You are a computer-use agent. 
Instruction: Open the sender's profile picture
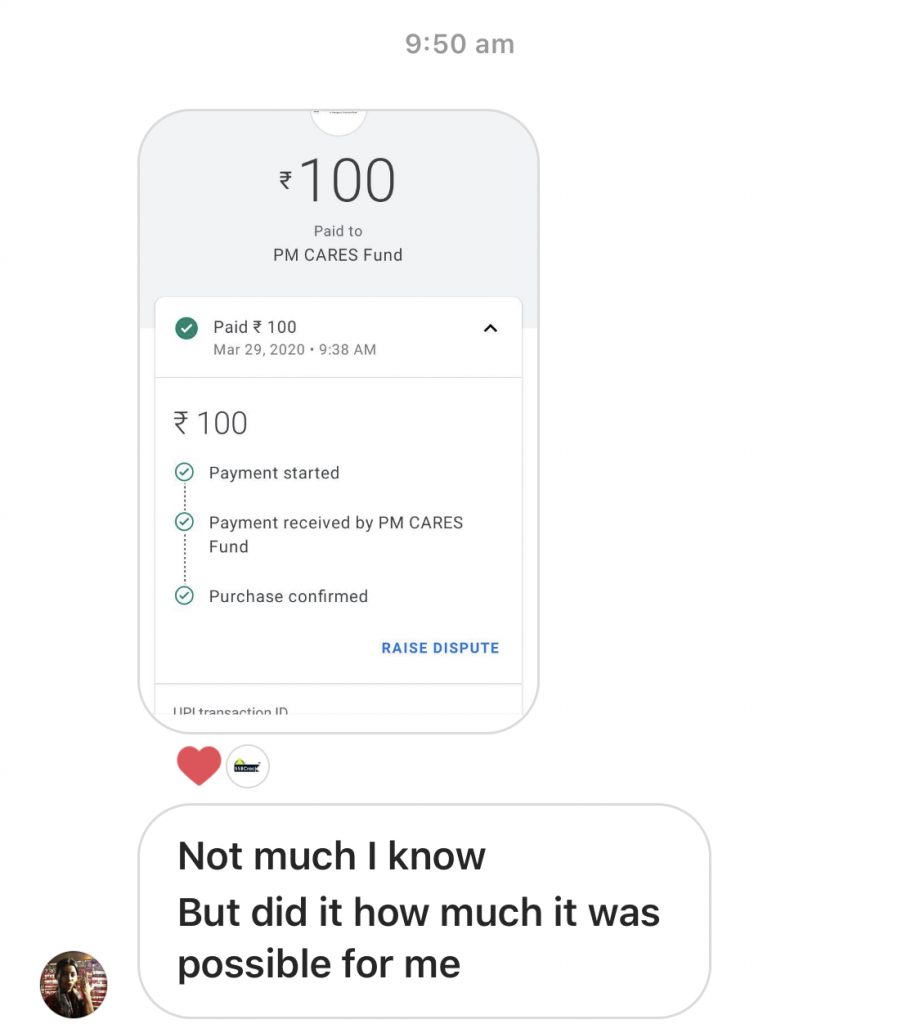[73, 984]
